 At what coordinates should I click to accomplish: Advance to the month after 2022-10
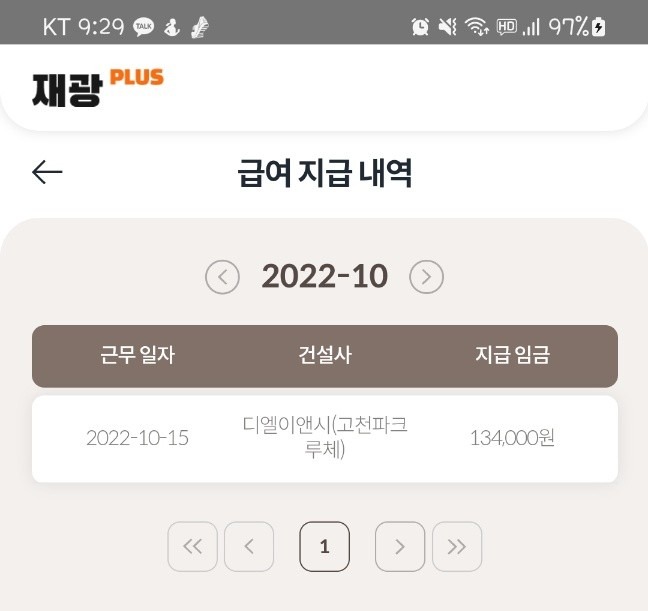[426, 277]
